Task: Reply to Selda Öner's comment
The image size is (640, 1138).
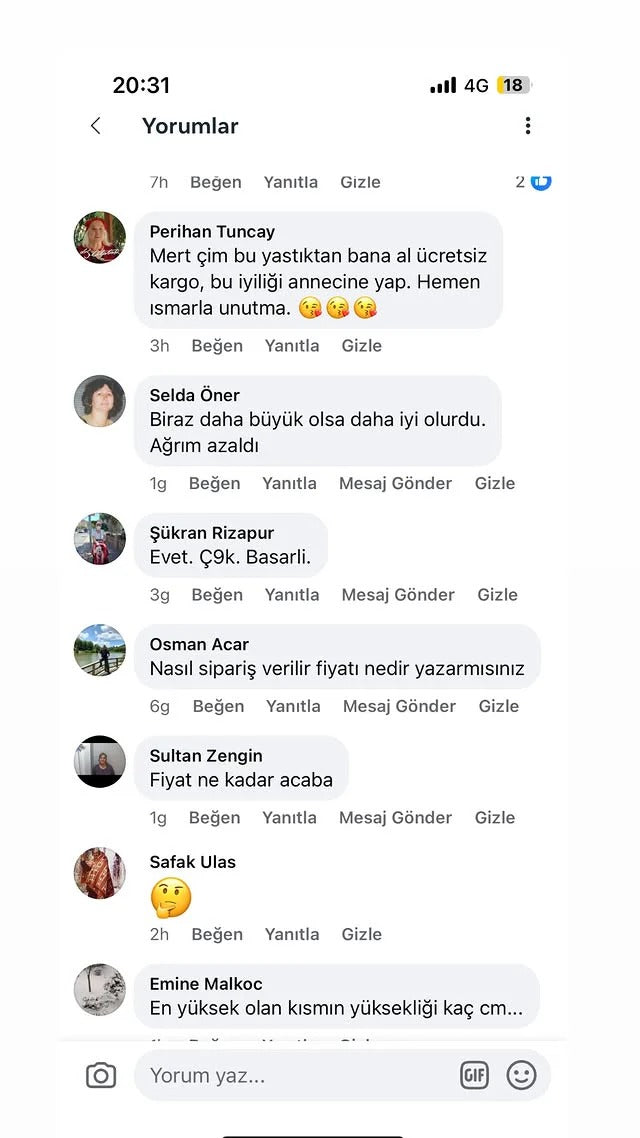Action: (x=289, y=483)
